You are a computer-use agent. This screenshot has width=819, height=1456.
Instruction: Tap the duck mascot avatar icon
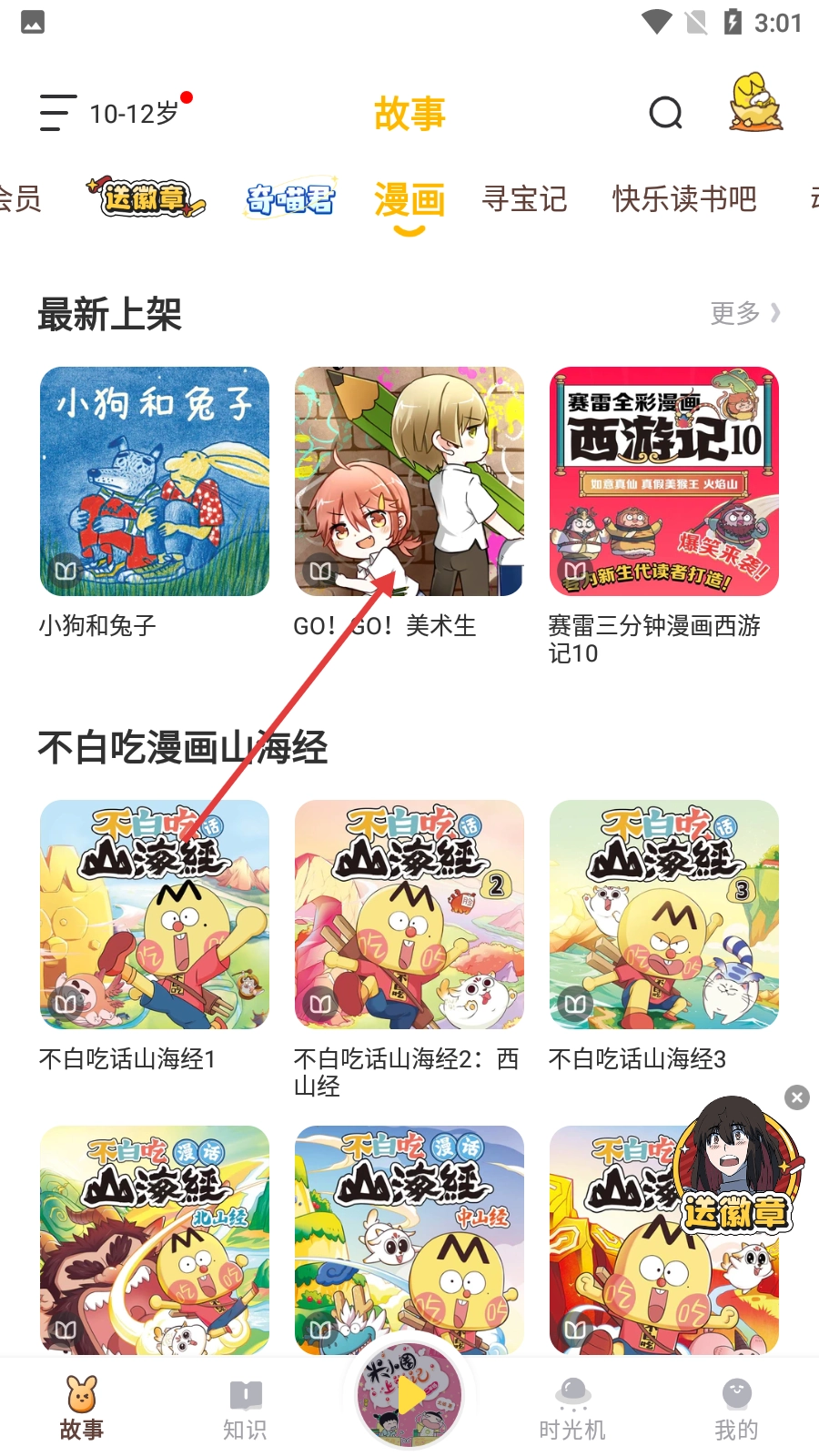(x=755, y=105)
